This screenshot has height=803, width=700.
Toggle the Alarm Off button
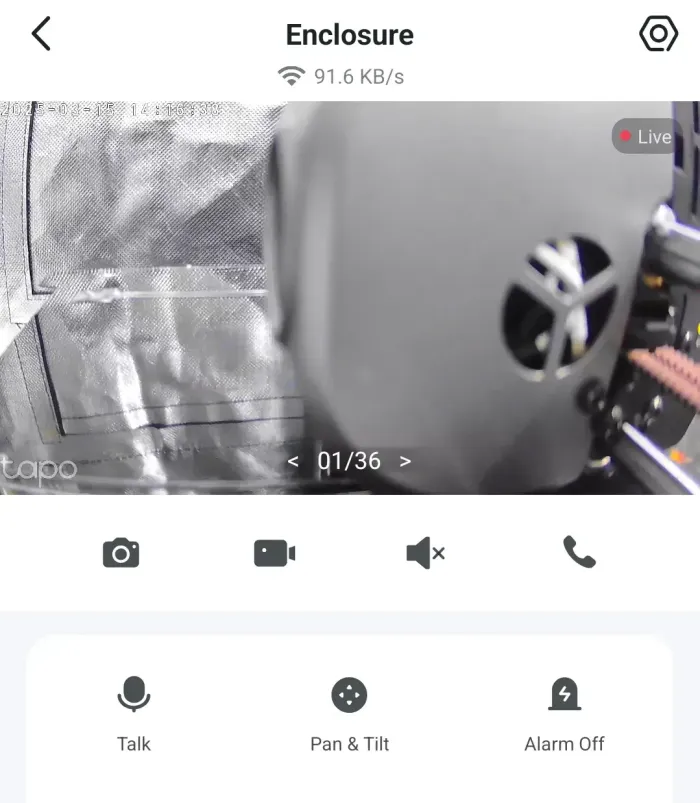pos(564,712)
